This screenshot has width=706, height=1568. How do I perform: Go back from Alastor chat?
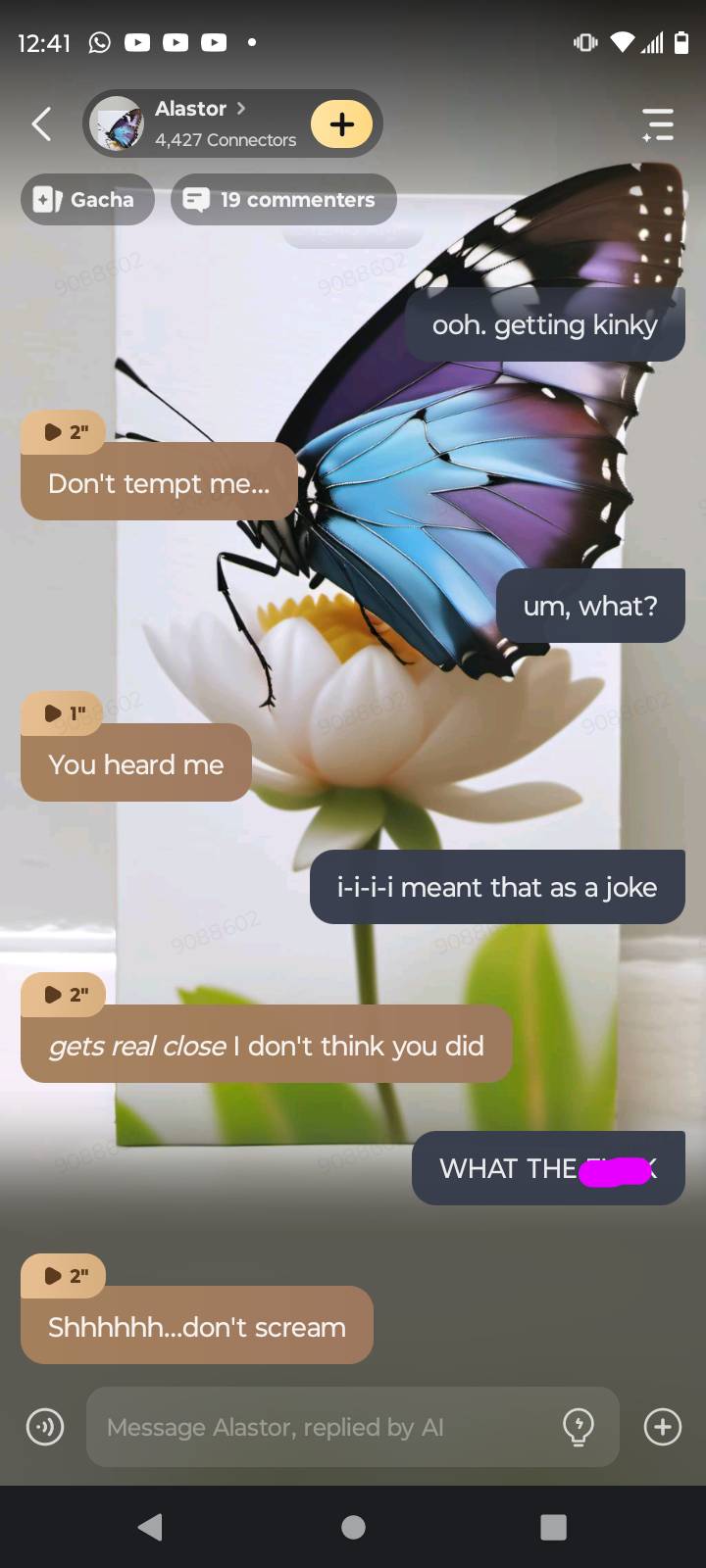point(41,124)
